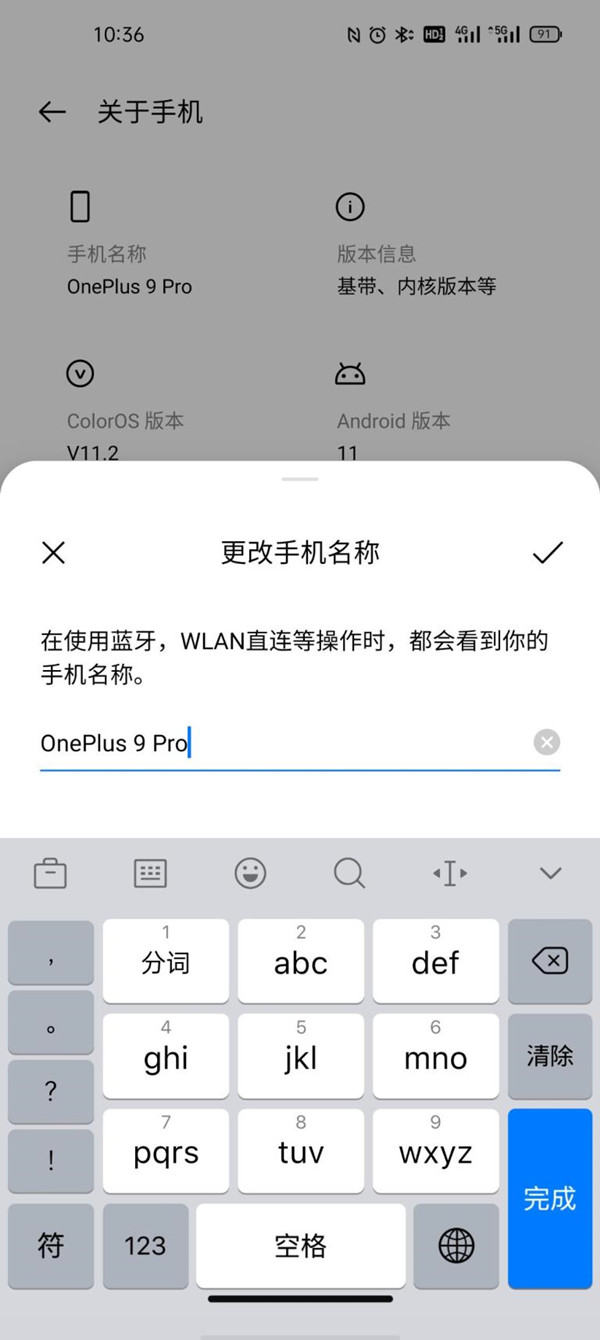Tap the 清除 clear key

coord(550,1056)
